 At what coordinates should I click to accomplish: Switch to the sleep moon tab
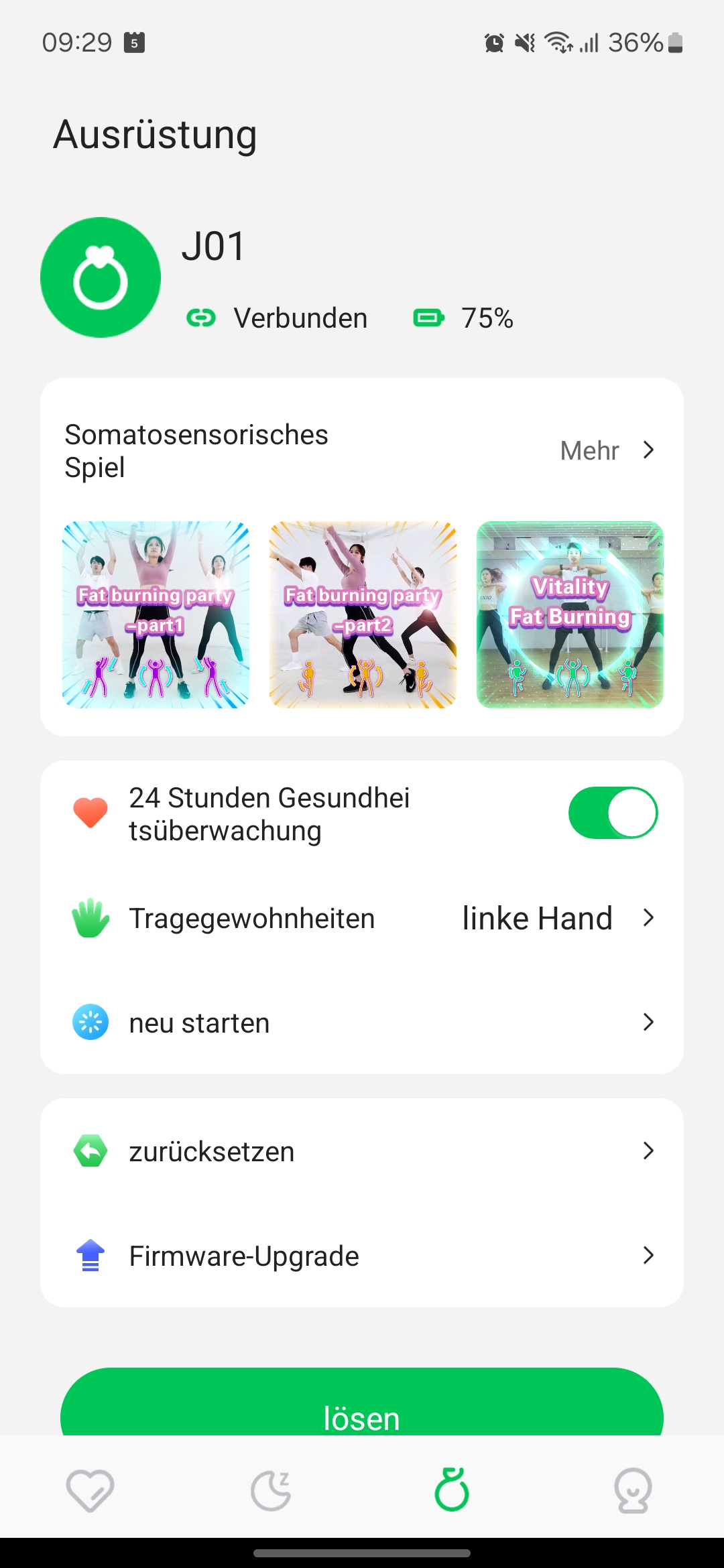click(x=271, y=1490)
